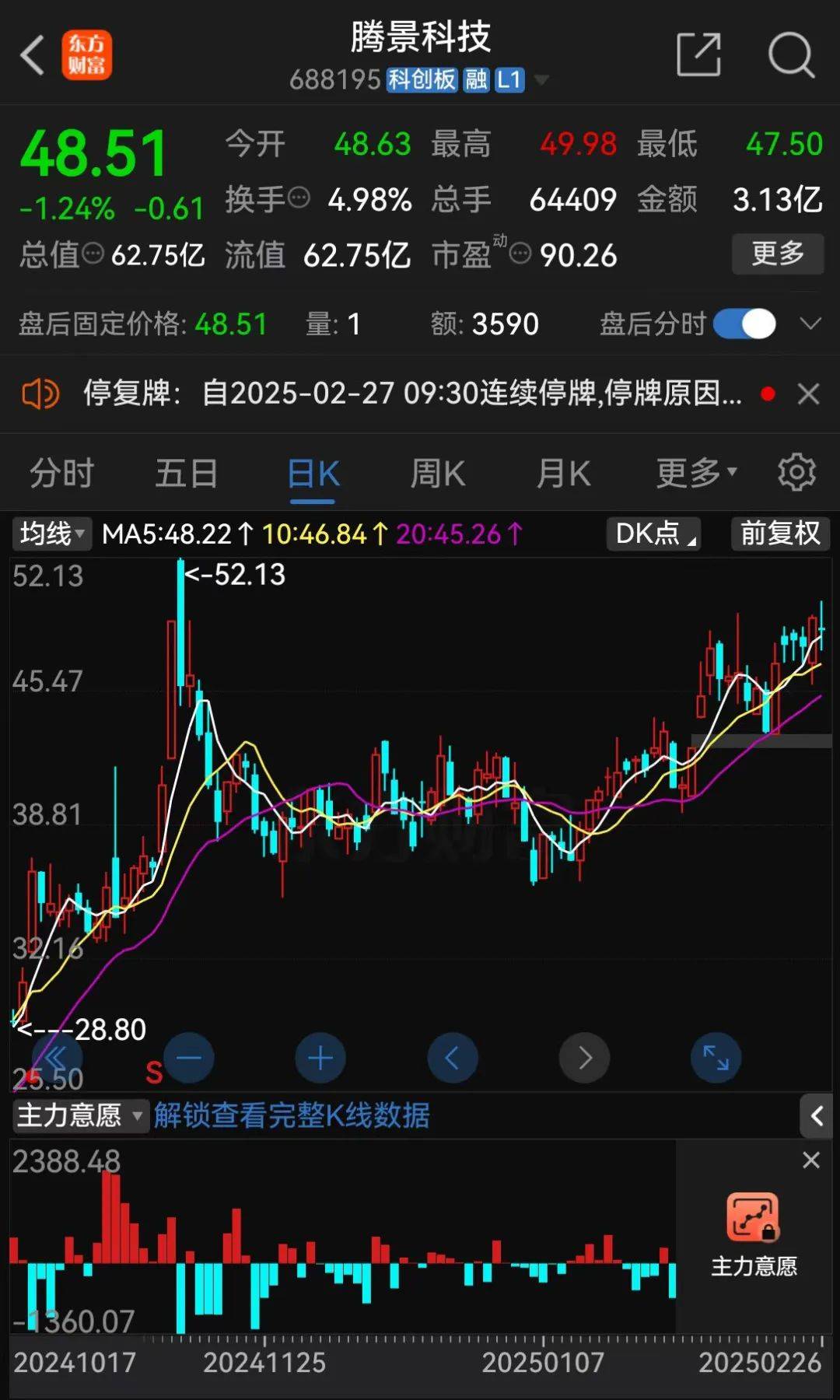Click the back arrow to return

31,56
